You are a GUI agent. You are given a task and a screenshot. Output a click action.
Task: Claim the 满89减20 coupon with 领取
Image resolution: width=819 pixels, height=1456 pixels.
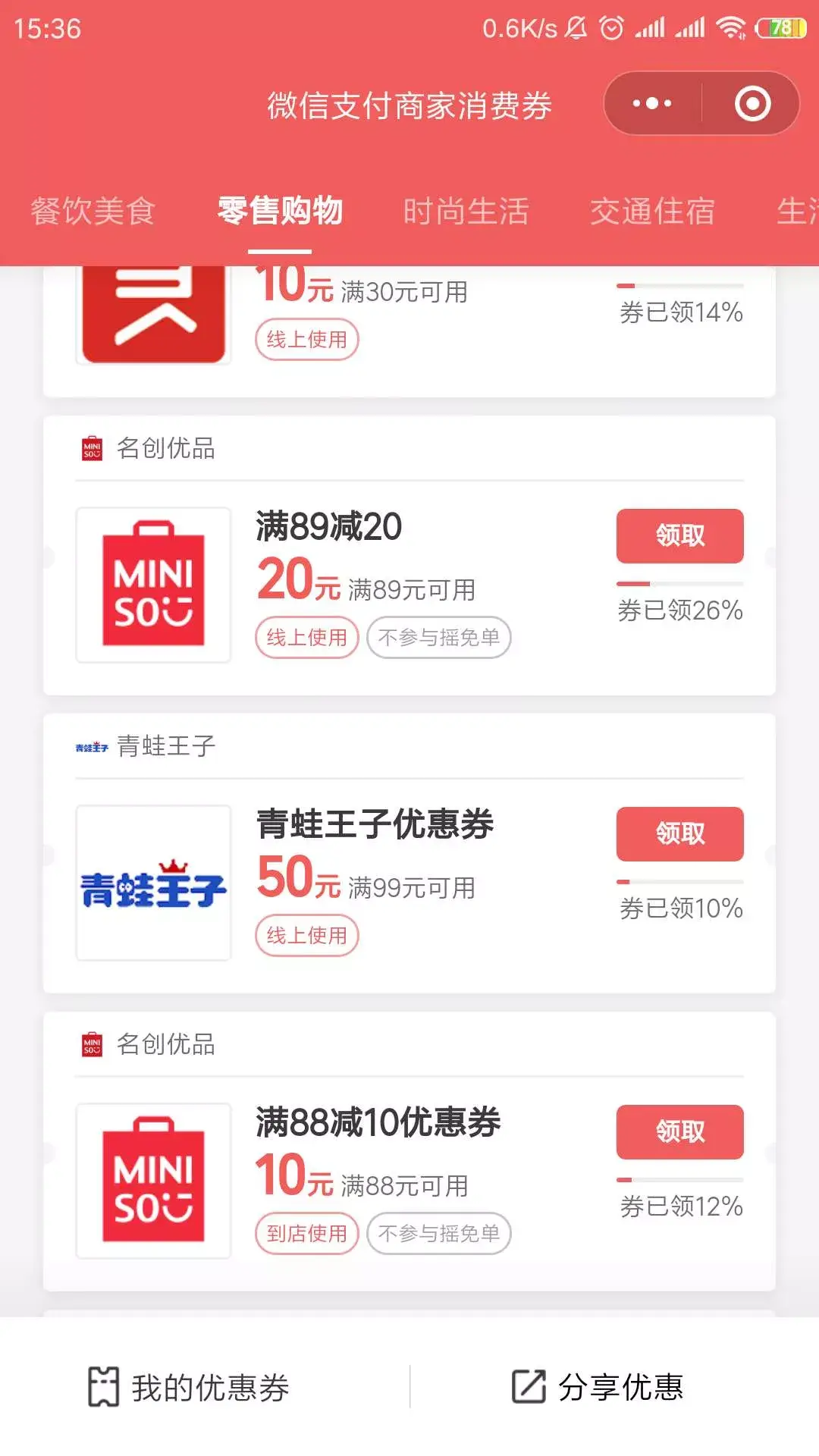(x=679, y=535)
